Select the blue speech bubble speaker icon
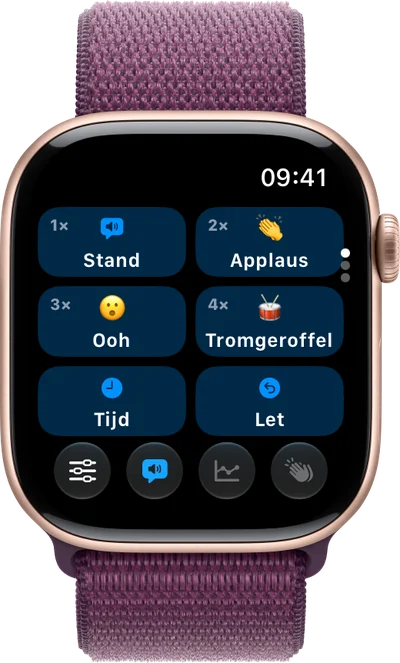This screenshot has height=663, width=400. tap(155, 470)
